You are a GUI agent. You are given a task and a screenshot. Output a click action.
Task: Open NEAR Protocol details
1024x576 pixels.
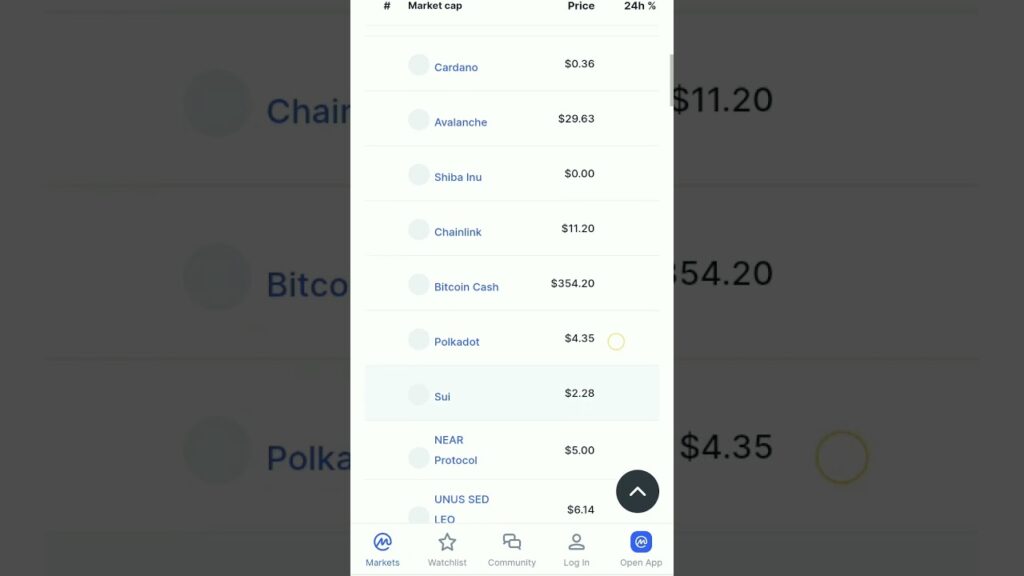[x=455, y=450]
